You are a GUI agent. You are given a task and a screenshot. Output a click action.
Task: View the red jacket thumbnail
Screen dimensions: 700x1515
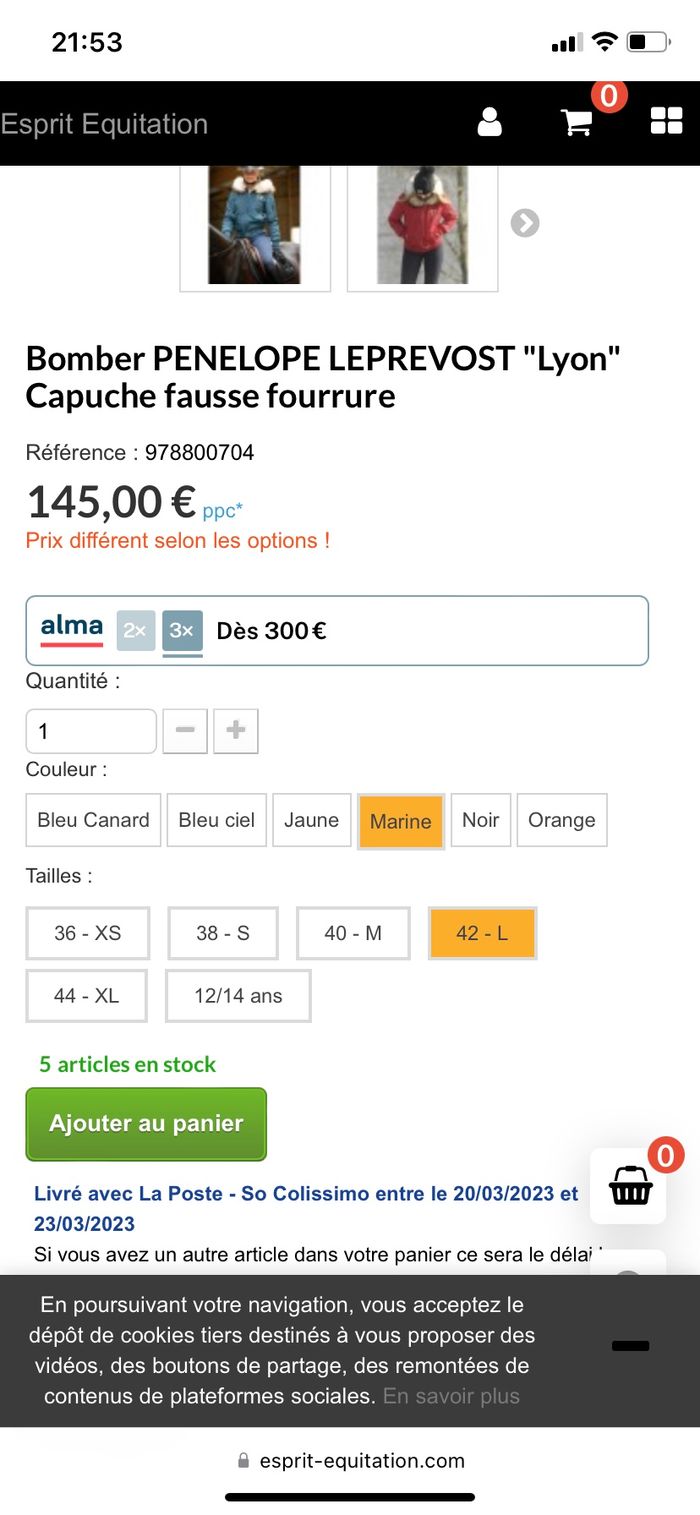tap(422, 226)
